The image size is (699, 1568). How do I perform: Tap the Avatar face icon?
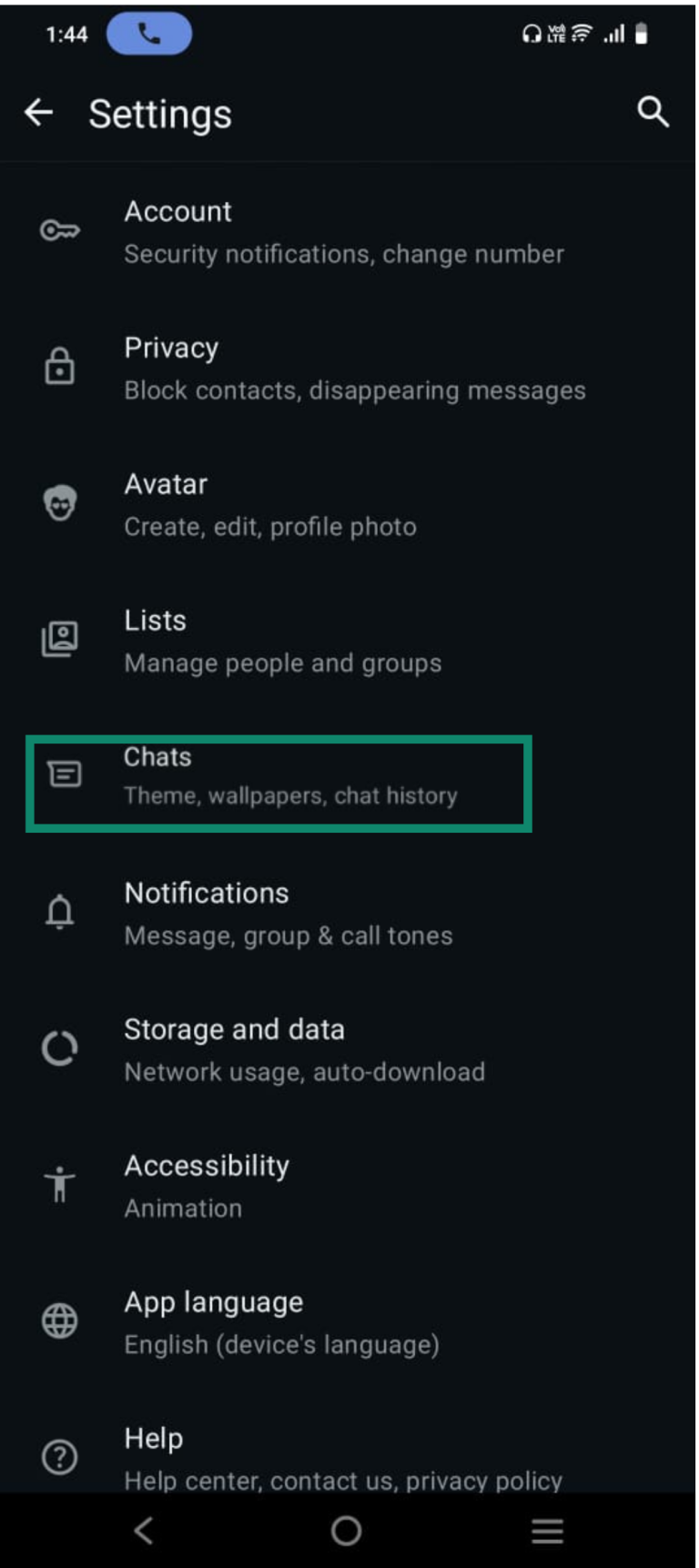tap(59, 503)
